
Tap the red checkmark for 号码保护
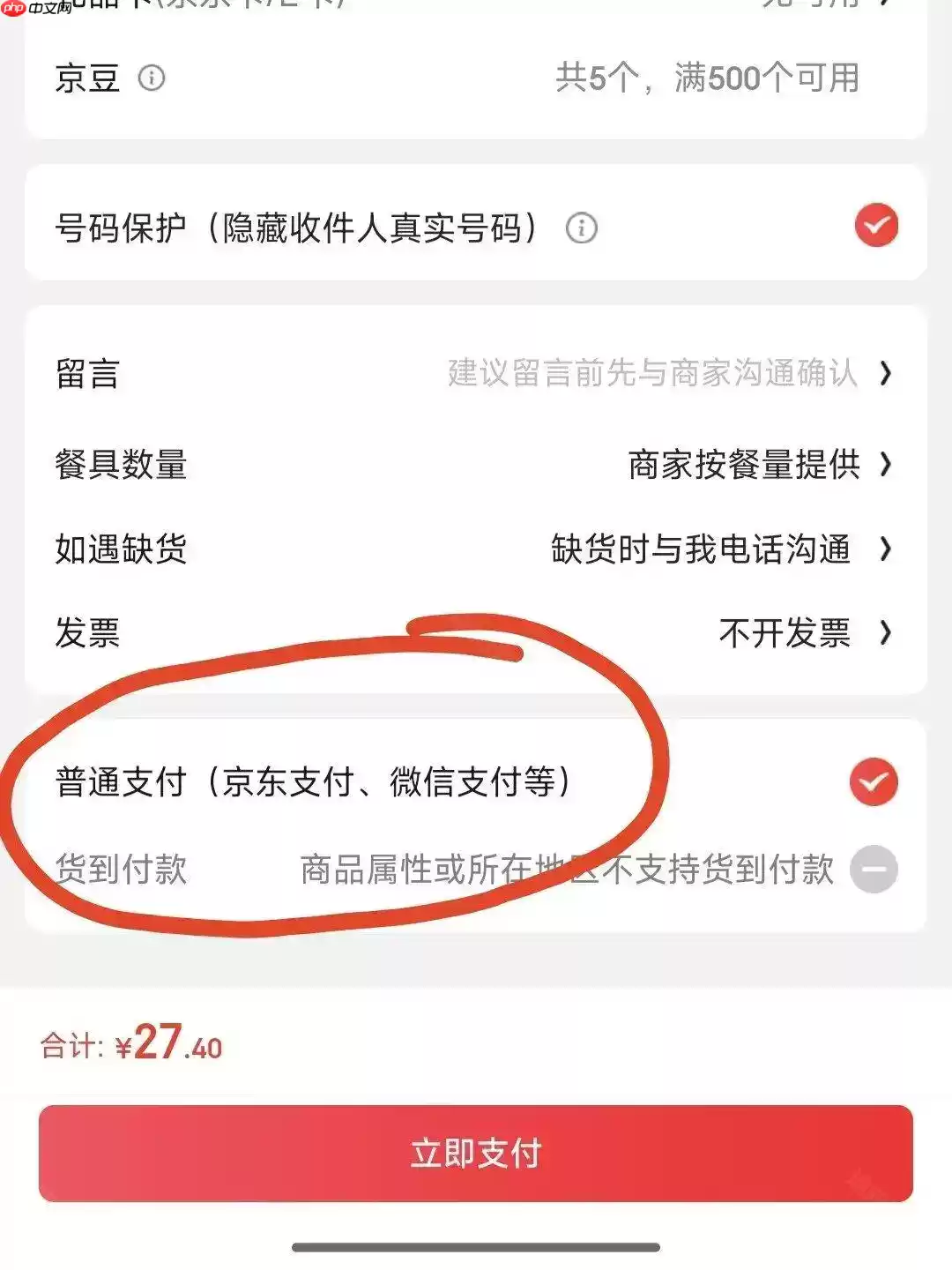coord(874,227)
